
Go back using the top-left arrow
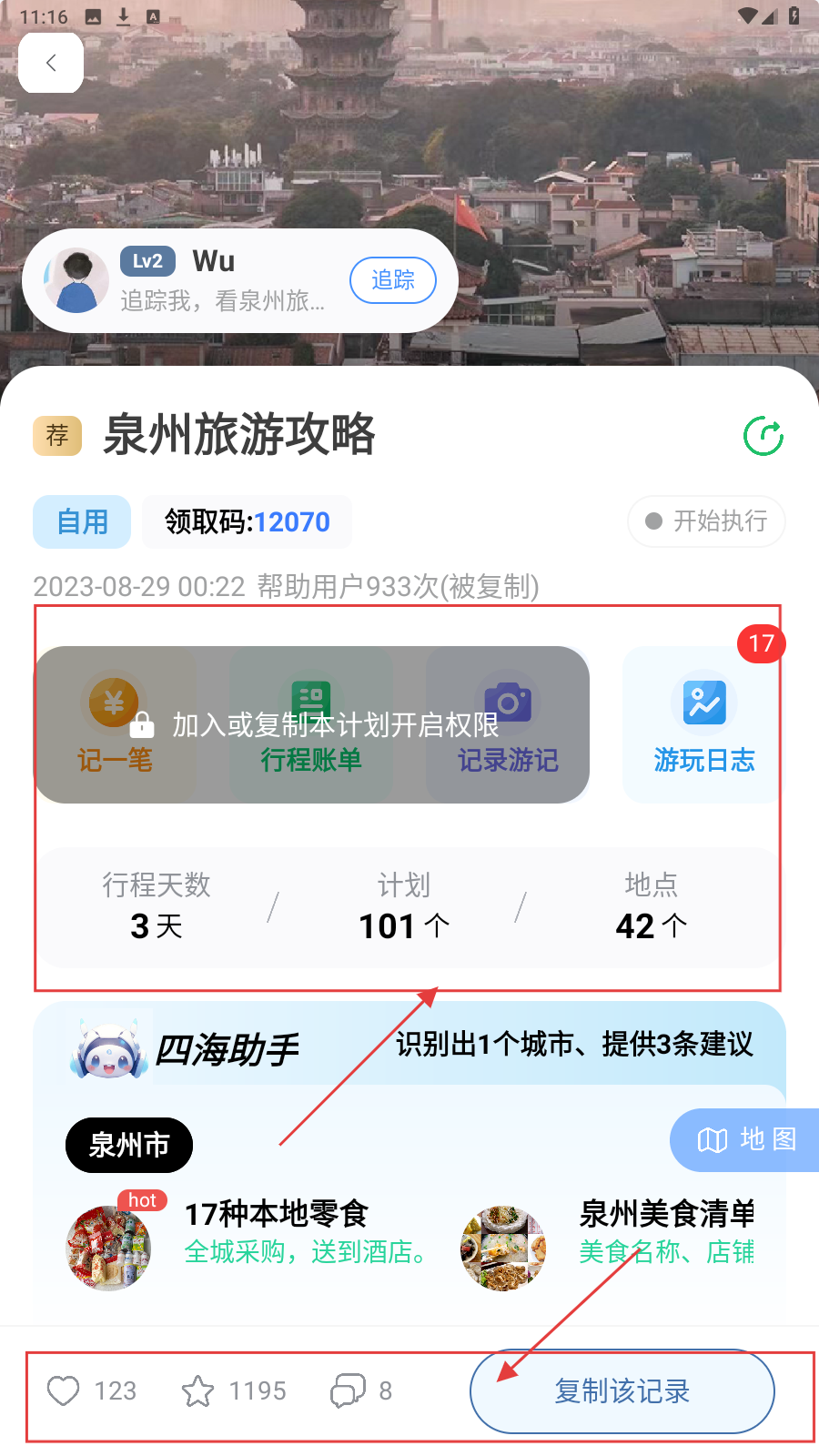tap(51, 63)
